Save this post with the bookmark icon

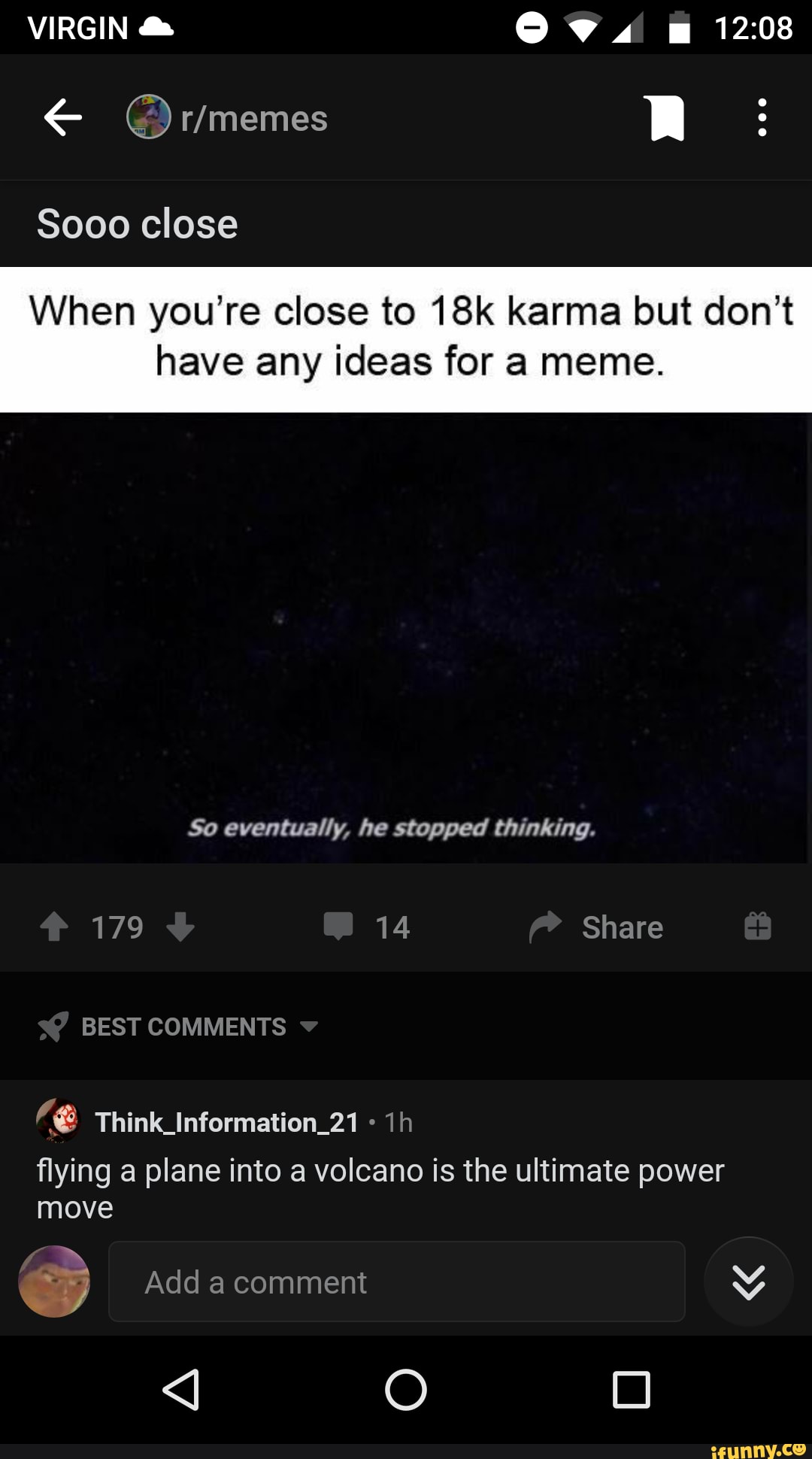[x=667, y=118]
